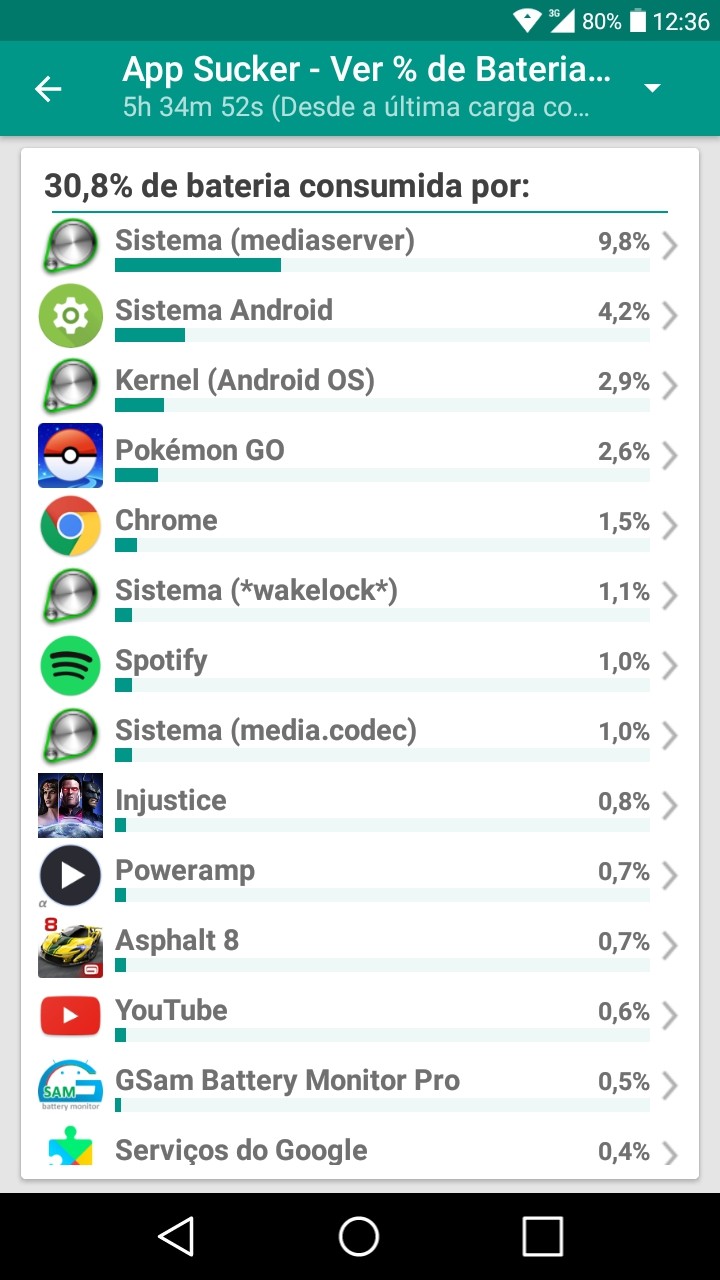The image size is (720, 1280).
Task: View Asphalt 8 battery usage
Action: pos(360,946)
